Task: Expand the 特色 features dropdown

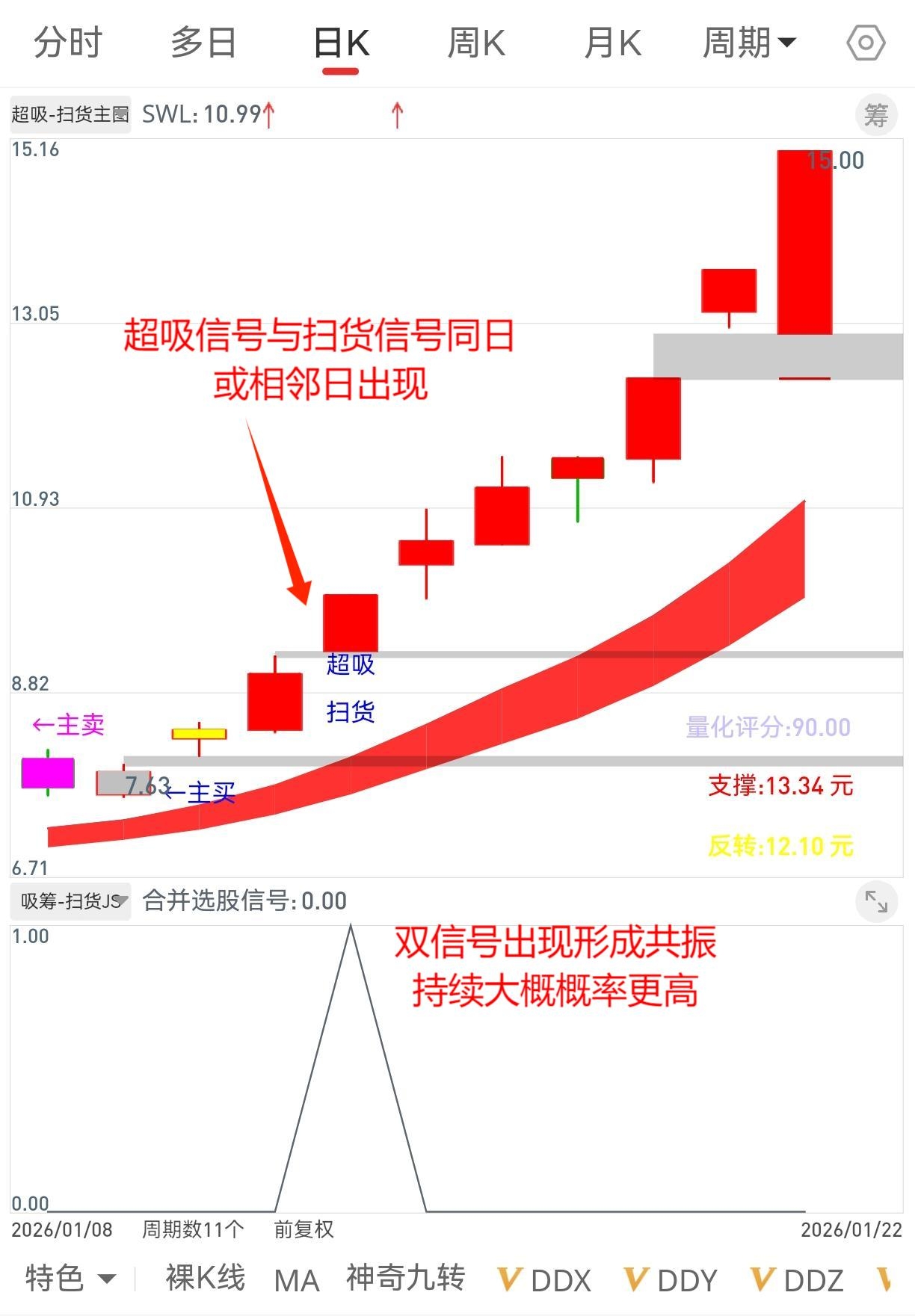Action: pos(67,1279)
